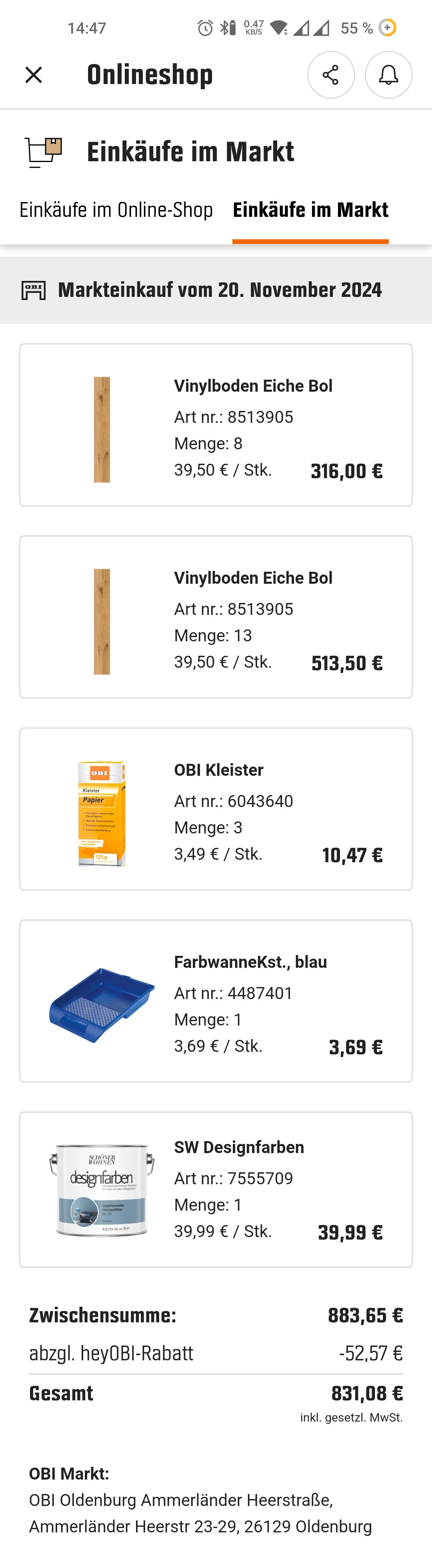The image size is (432, 1568).
Task: View the FarbwanneKst., blau item
Action: click(215, 1001)
